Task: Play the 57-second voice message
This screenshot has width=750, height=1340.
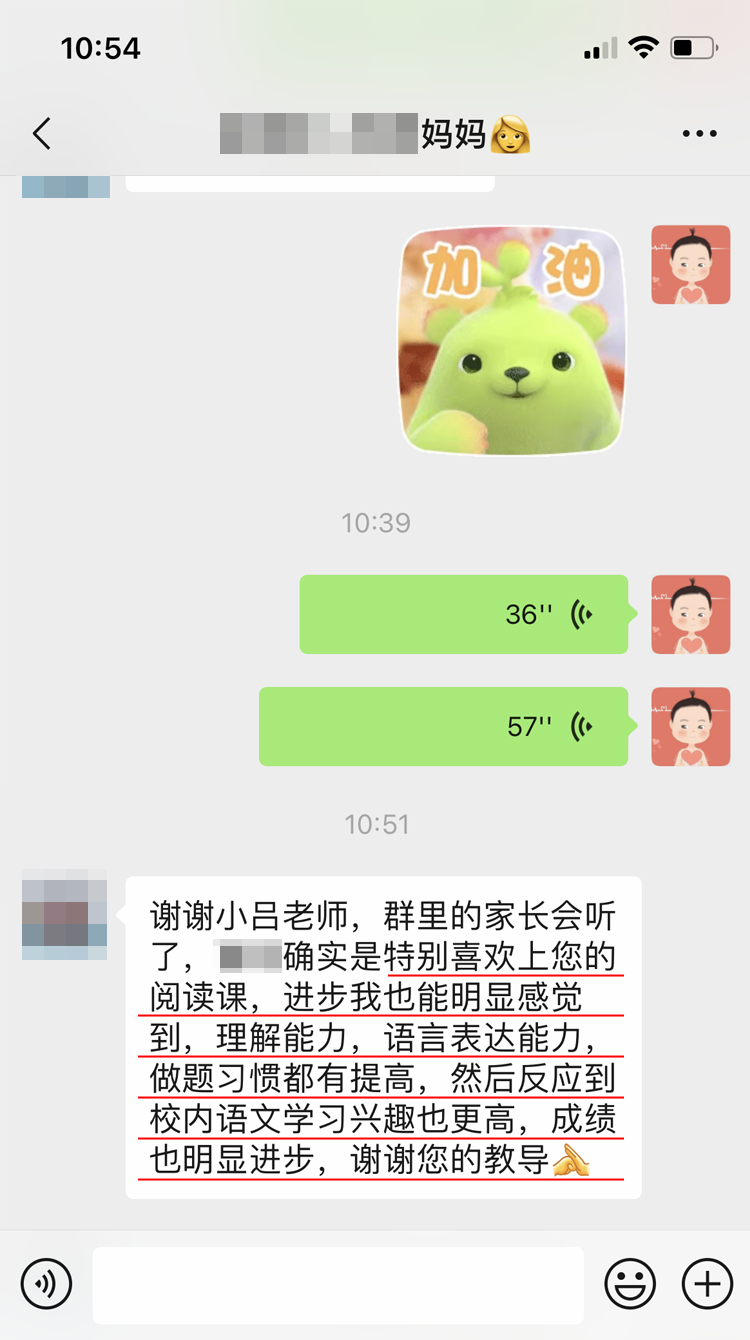Action: [x=444, y=726]
